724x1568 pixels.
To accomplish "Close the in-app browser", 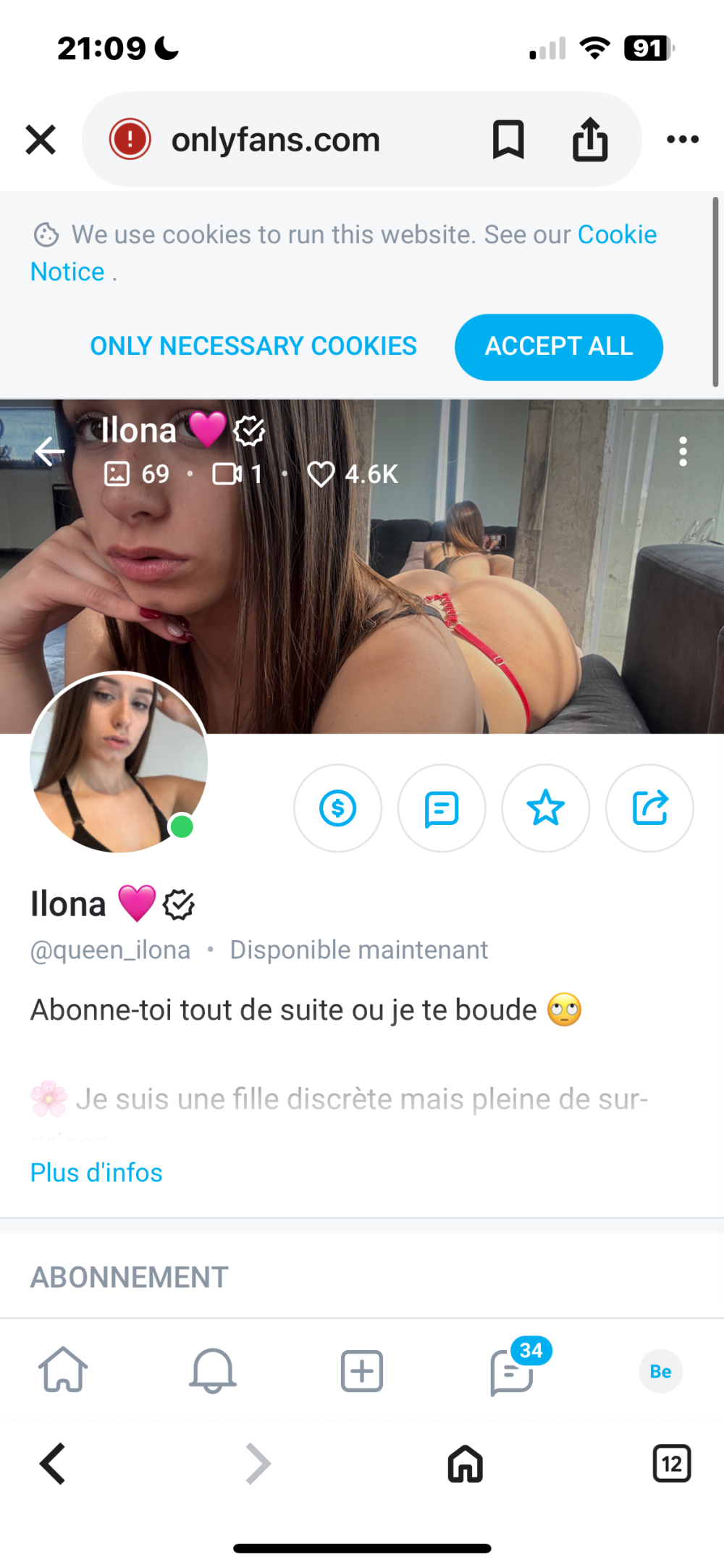I will 41,139.
